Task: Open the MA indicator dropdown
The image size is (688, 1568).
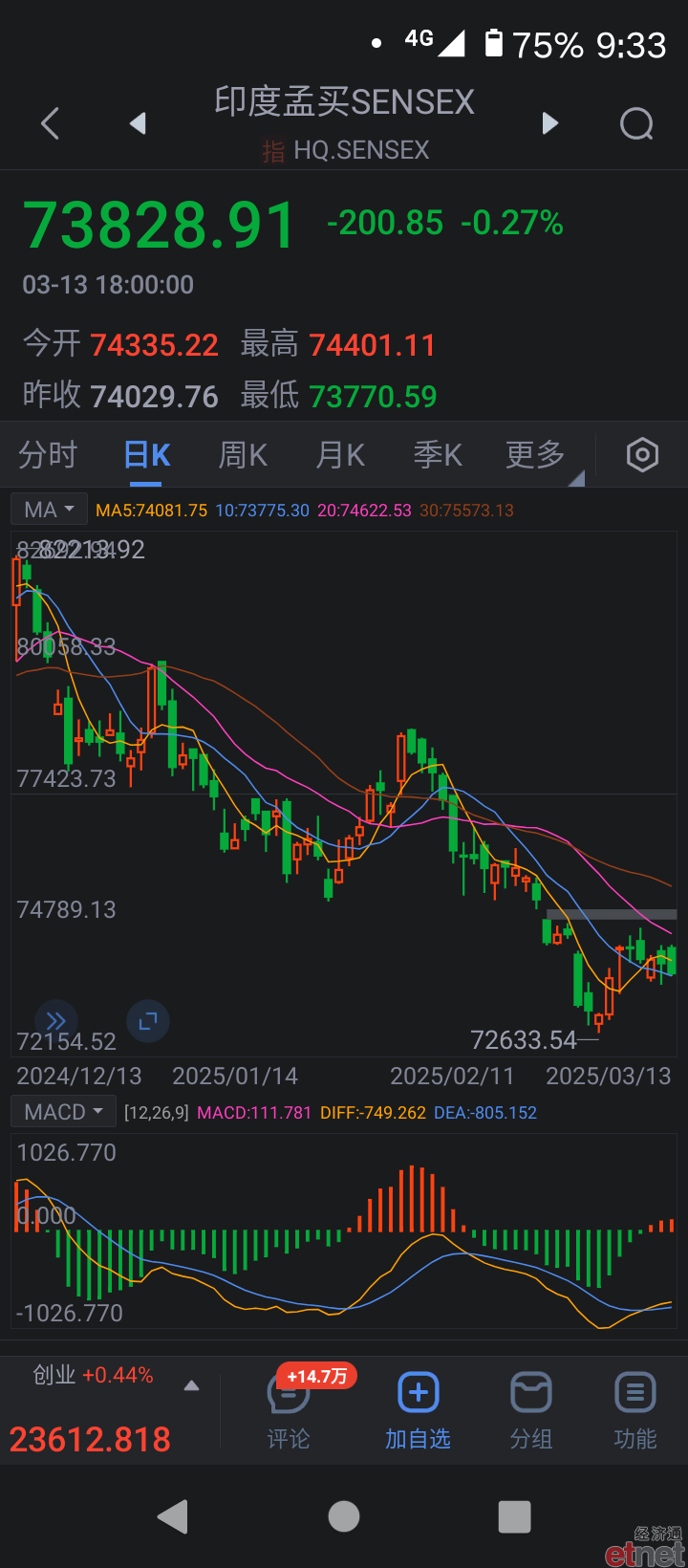Action: click(x=49, y=510)
